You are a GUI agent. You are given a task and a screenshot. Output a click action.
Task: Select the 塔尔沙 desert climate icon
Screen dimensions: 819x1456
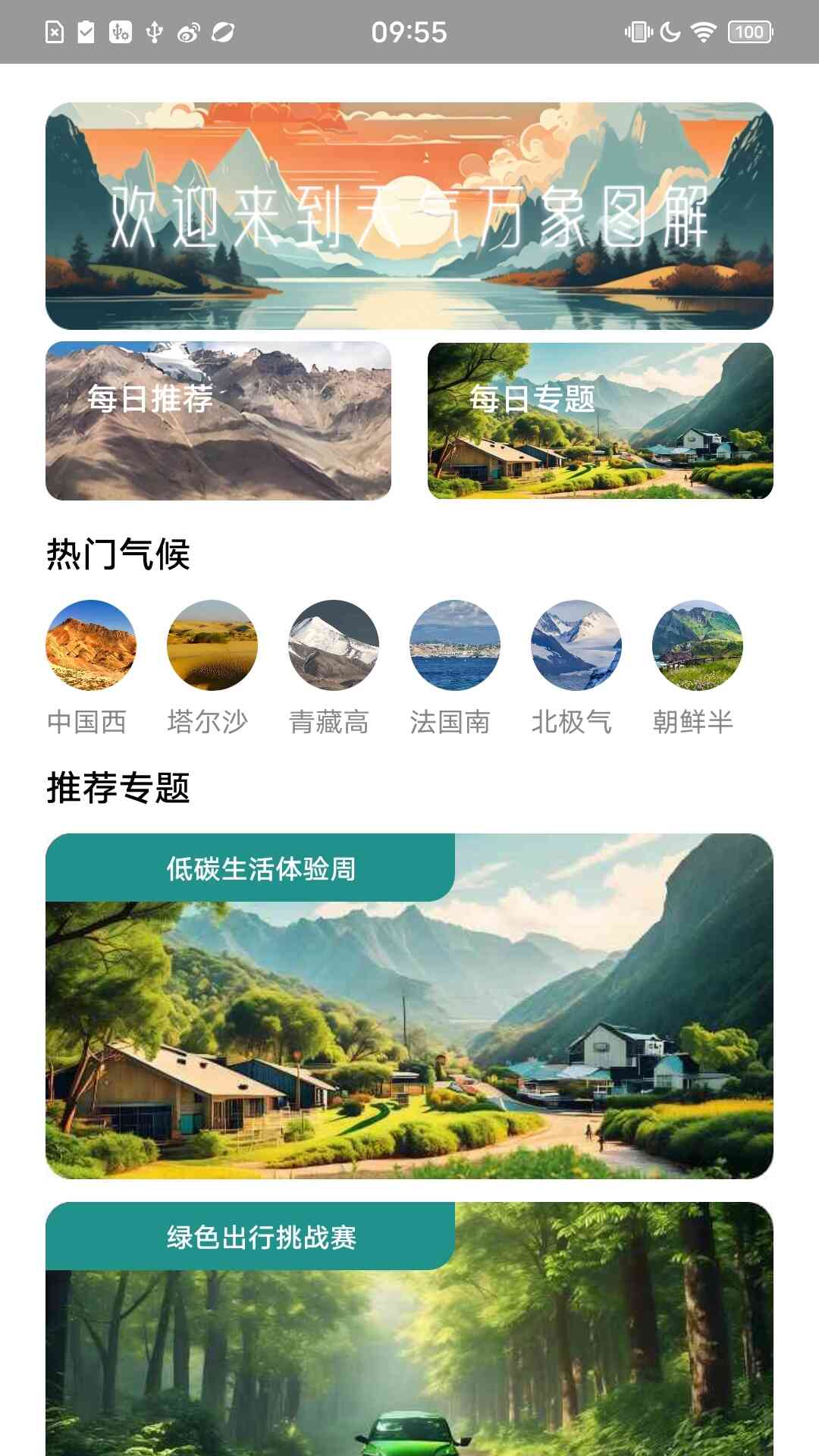[211, 646]
